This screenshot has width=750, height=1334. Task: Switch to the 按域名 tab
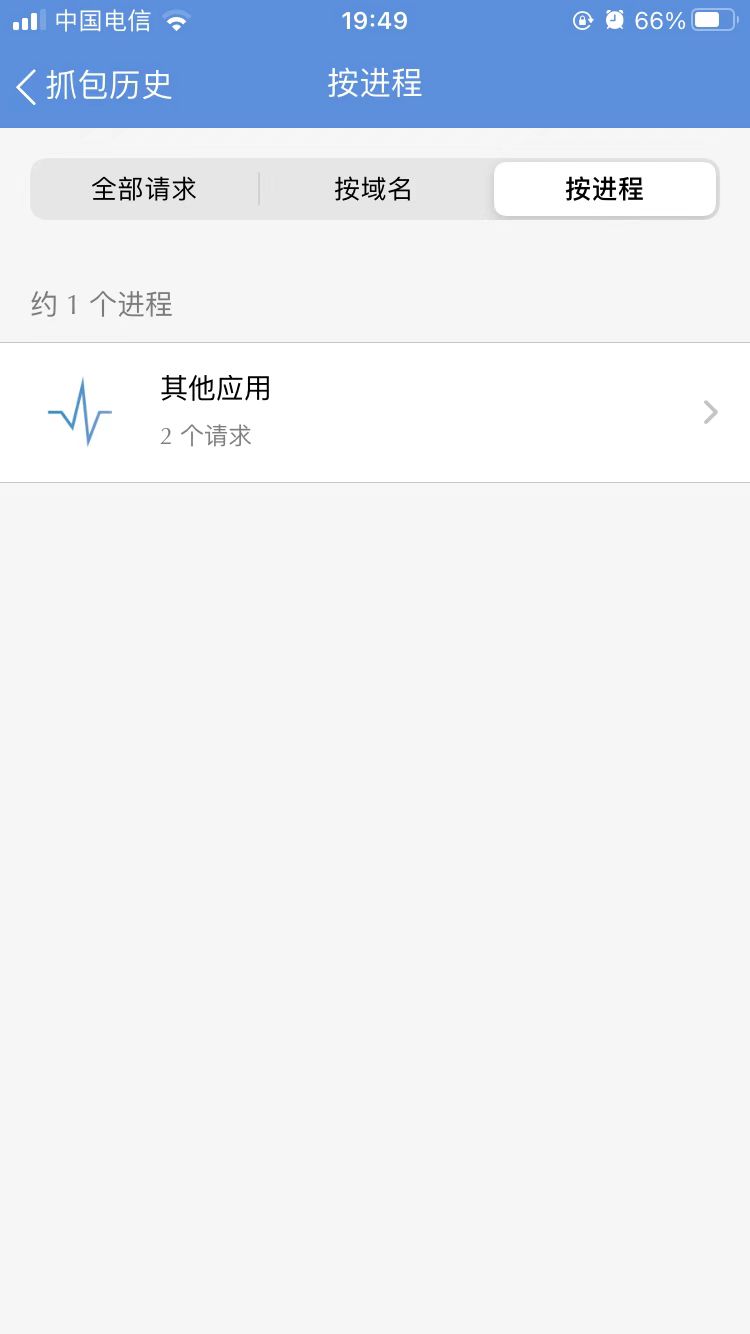[373, 189]
